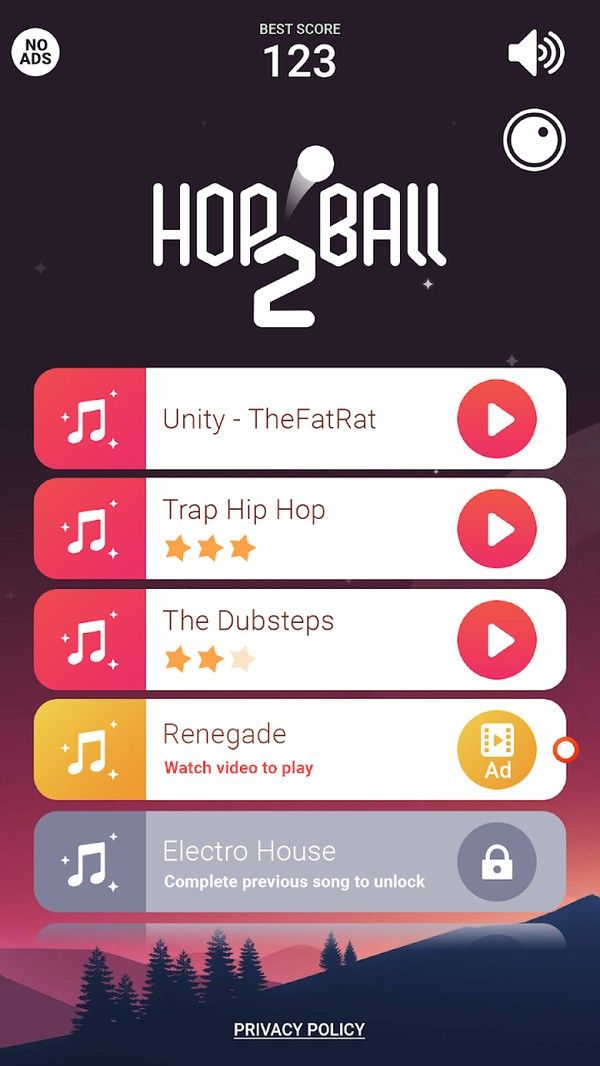600x1066 pixels.
Task: Open the Privacy Policy link
Action: click(x=299, y=1029)
